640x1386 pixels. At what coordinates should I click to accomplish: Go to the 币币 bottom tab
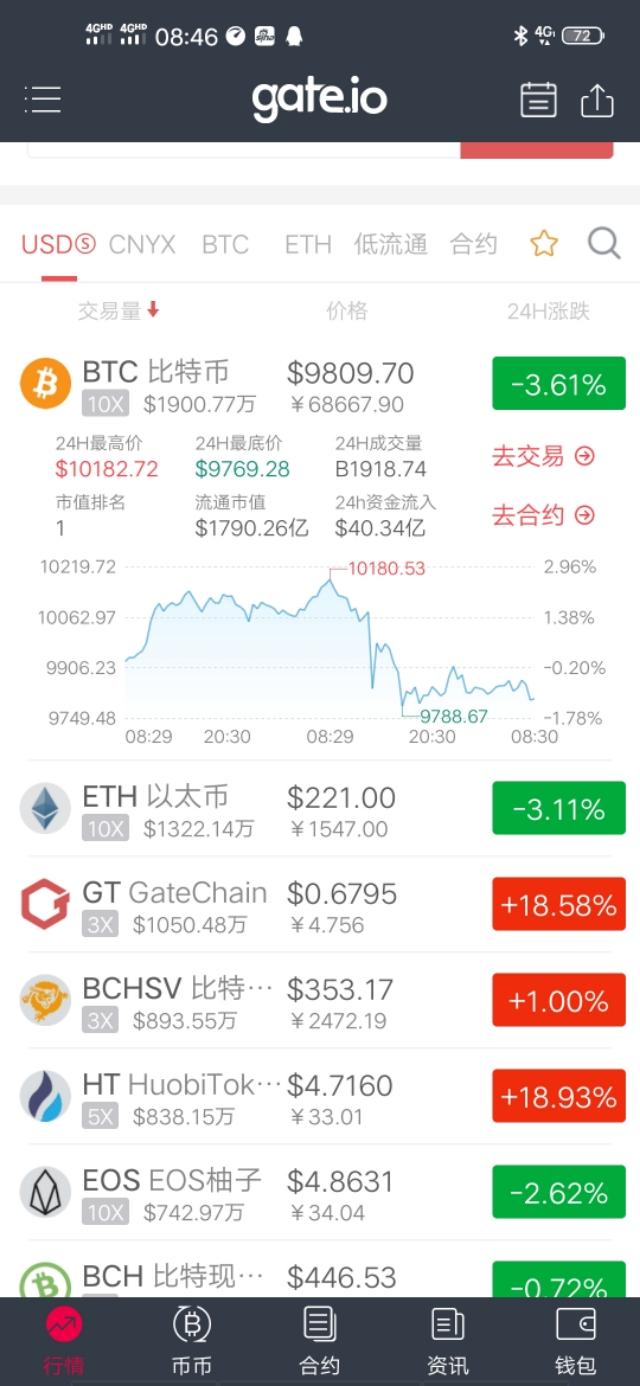click(x=191, y=1342)
